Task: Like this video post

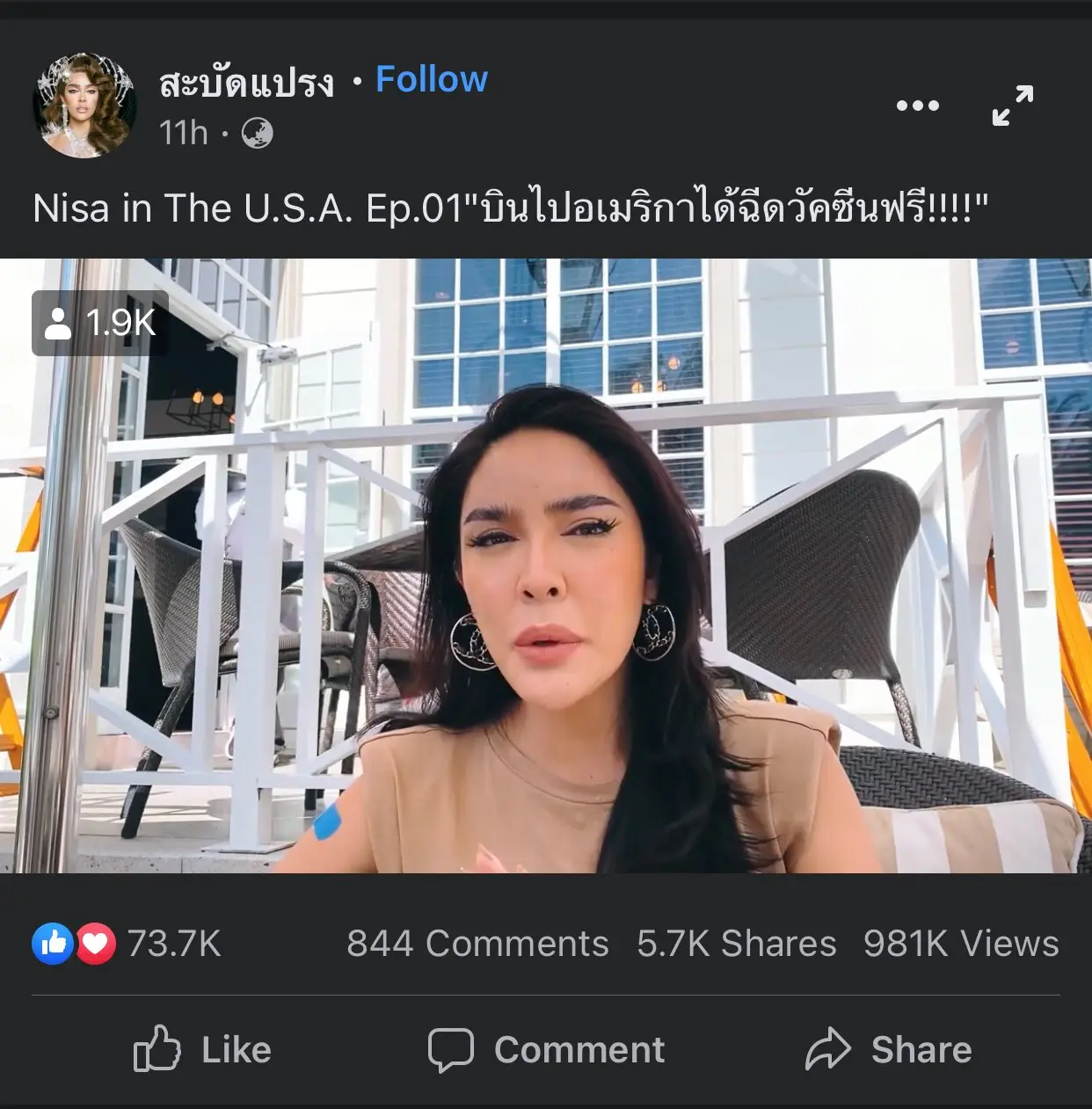Action: tap(202, 1049)
